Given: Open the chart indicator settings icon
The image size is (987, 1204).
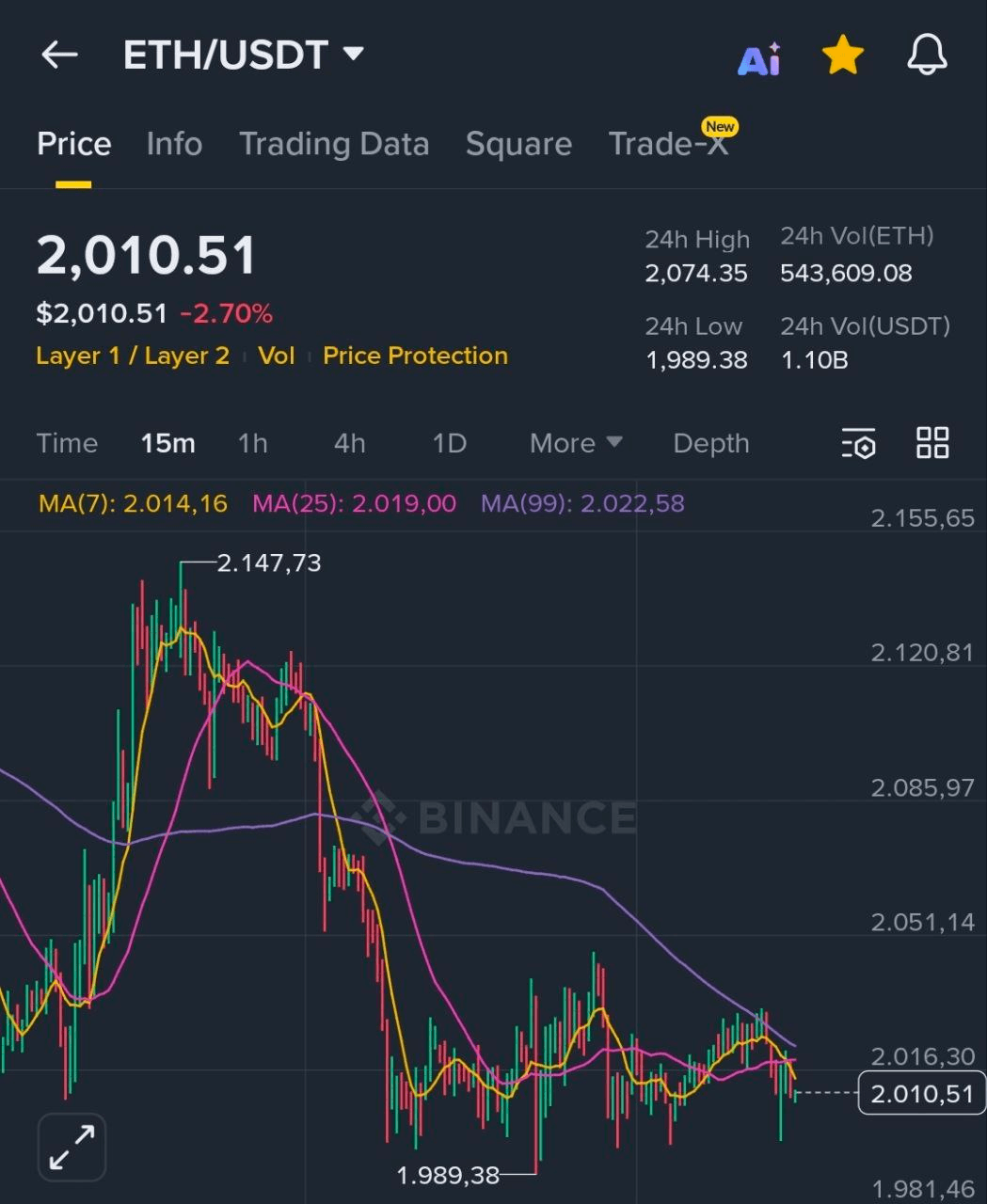Looking at the screenshot, I should click(x=857, y=442).
